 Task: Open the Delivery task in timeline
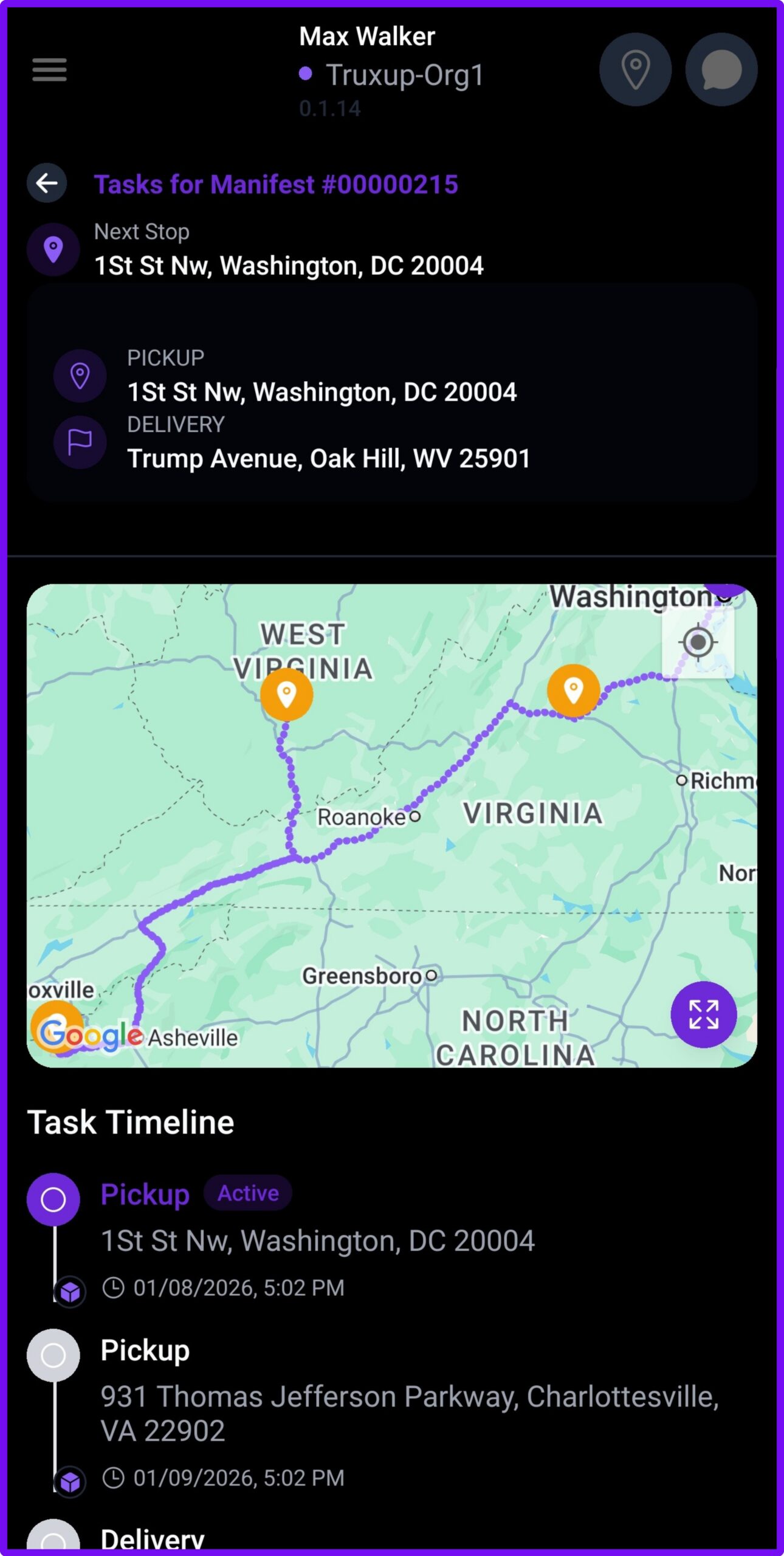pos(152,1538)
